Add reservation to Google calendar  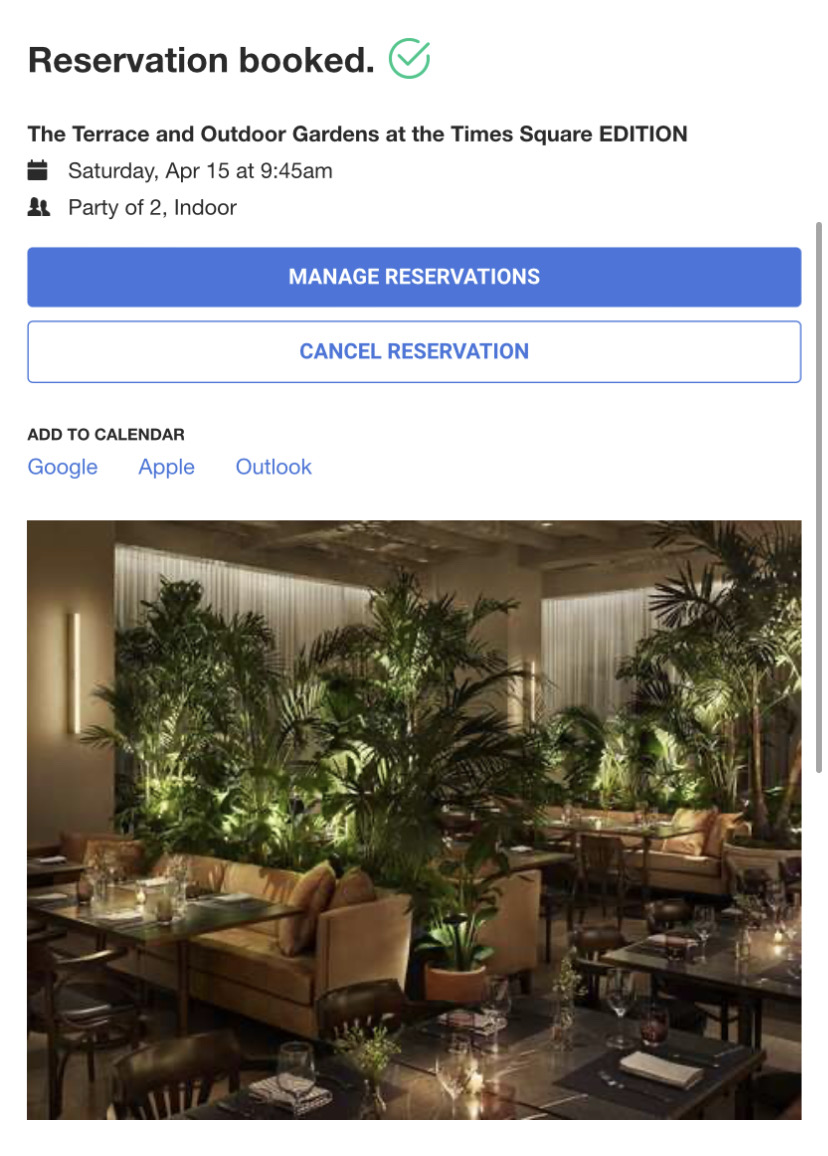point(63,467)
